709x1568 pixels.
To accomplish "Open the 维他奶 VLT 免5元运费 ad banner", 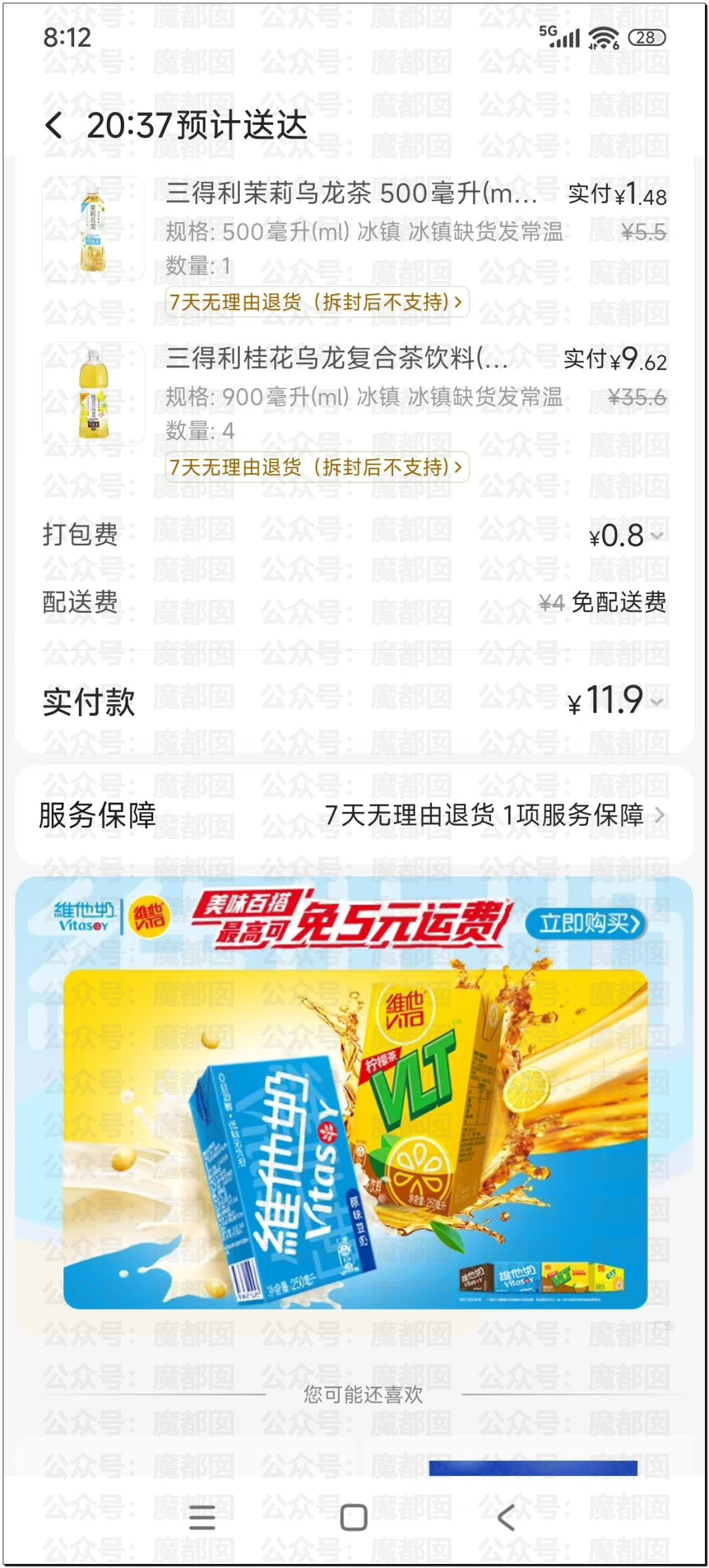I will (x=354, y=1136).
